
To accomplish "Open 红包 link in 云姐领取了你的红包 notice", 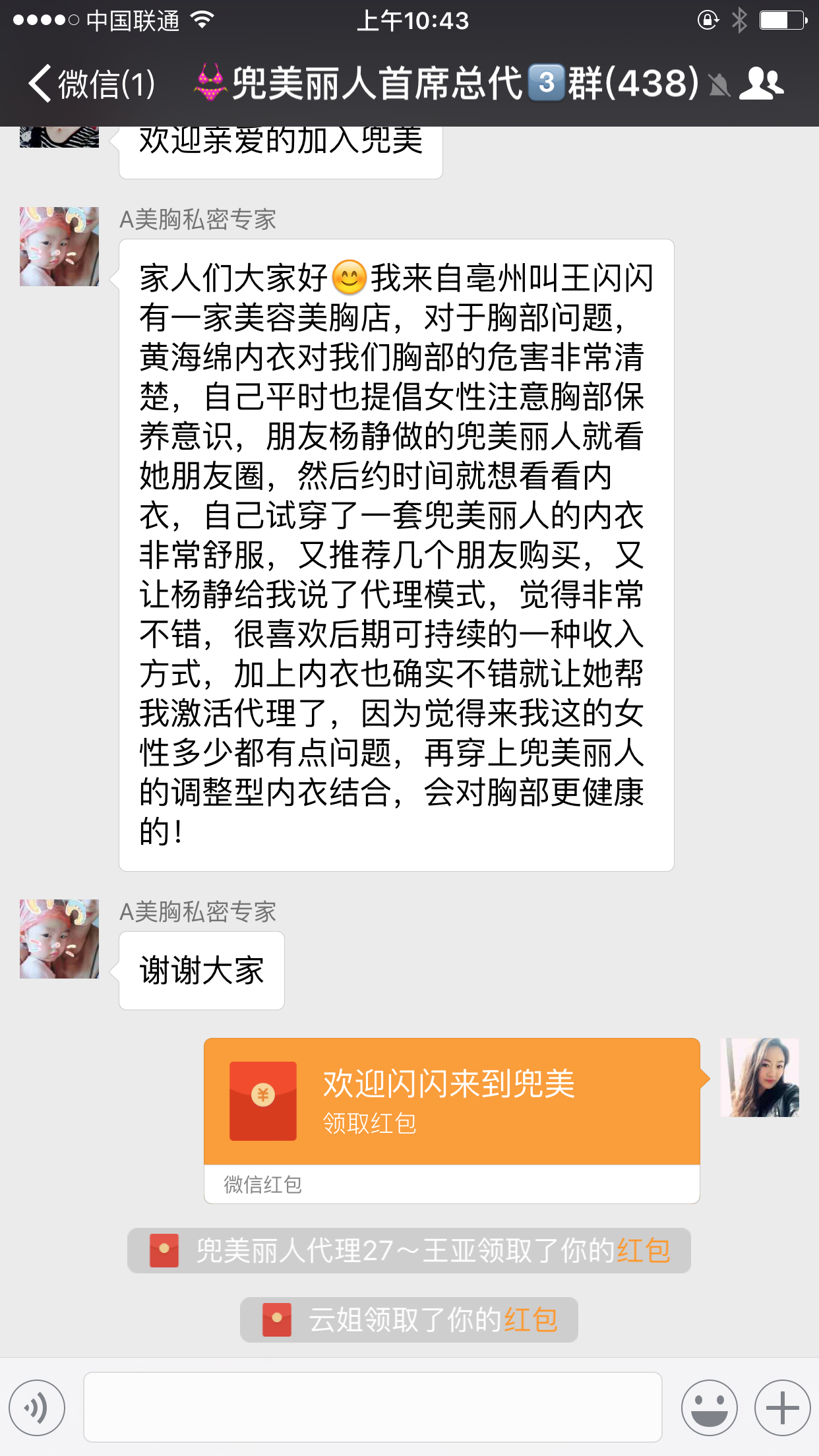I will click(x=531, y=1320).
